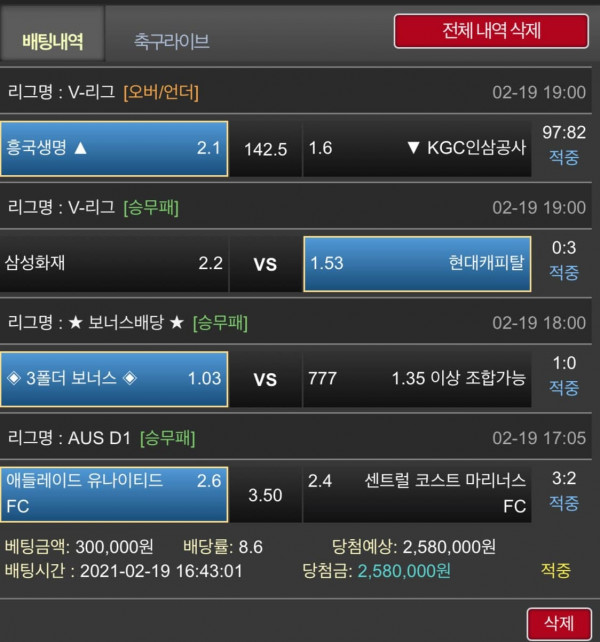Open the 축구라이브 tab
600x642 pixels.
(x=171, y=42)
